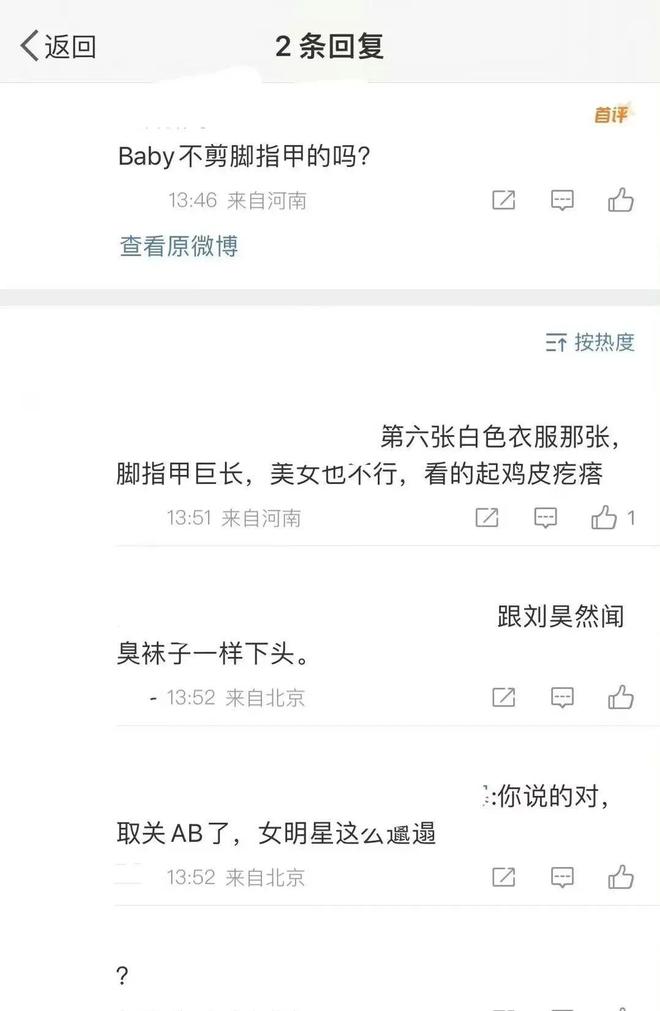Screen dimensions: 660x1011
Task: Sort replies with 按热度
Action: tap(591, 342)
